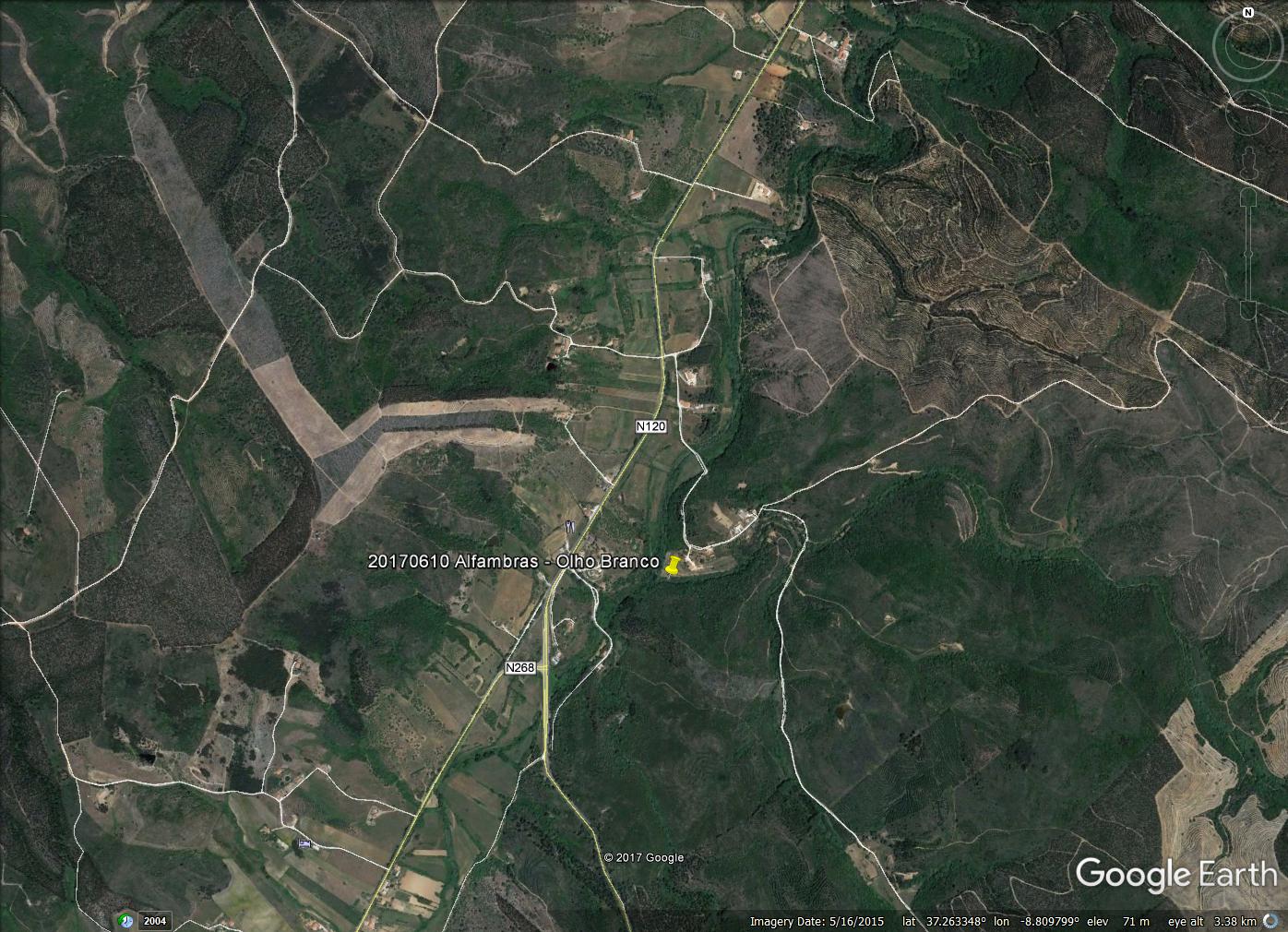Click the move joystick circle
1288x932 pixels.
click(1247, 114)
